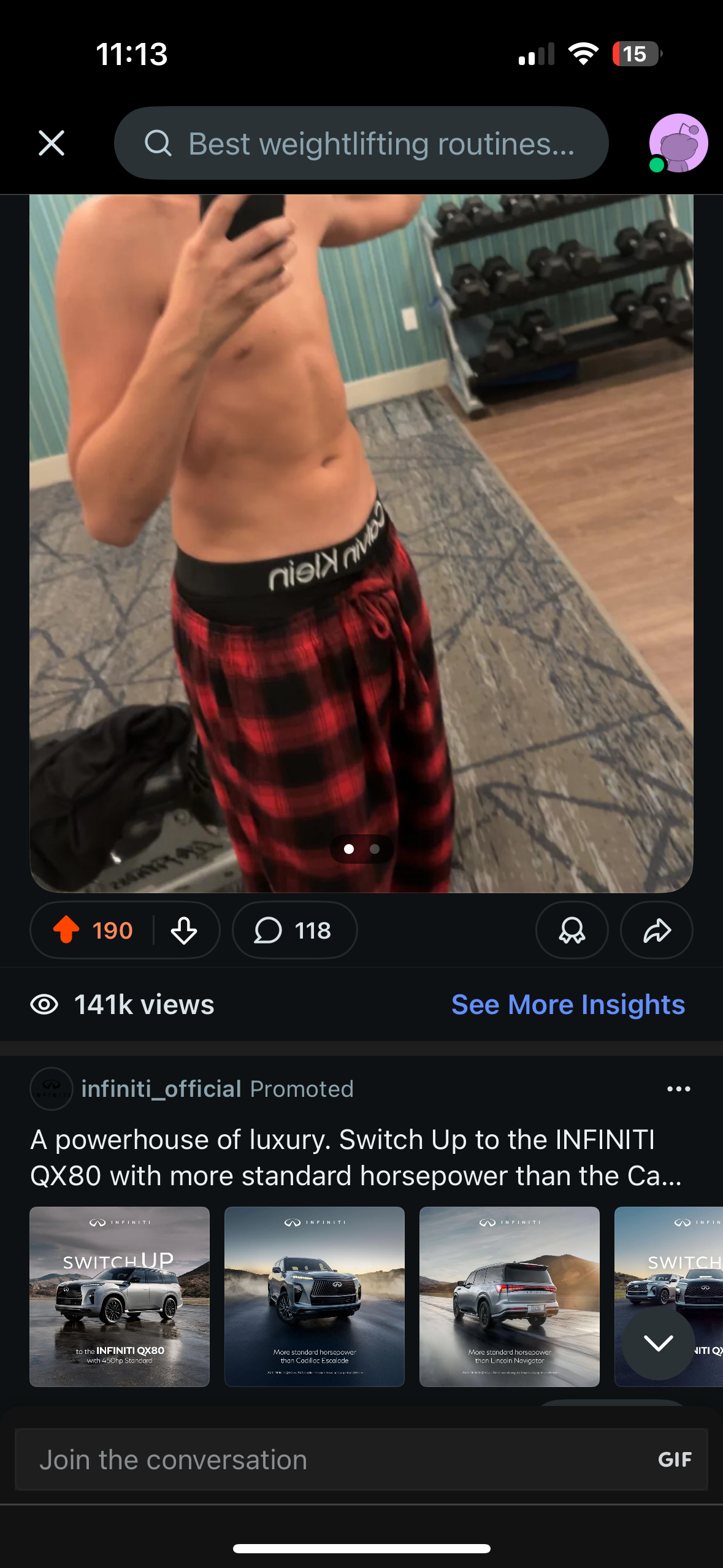Open the profile avatar menu
The image size is (723, 1568).
pos(678,143)
